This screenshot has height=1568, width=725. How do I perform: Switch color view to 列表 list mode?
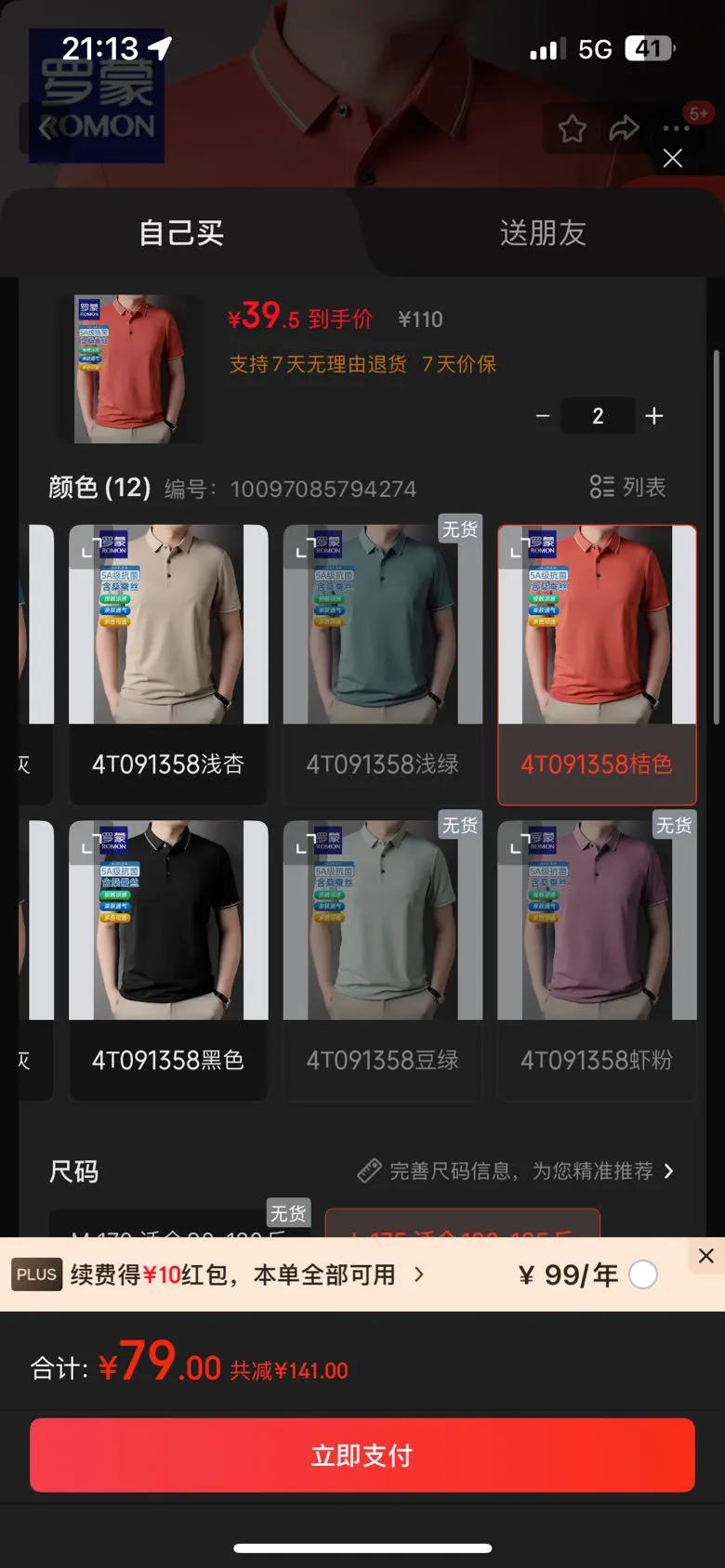[628, 487]
